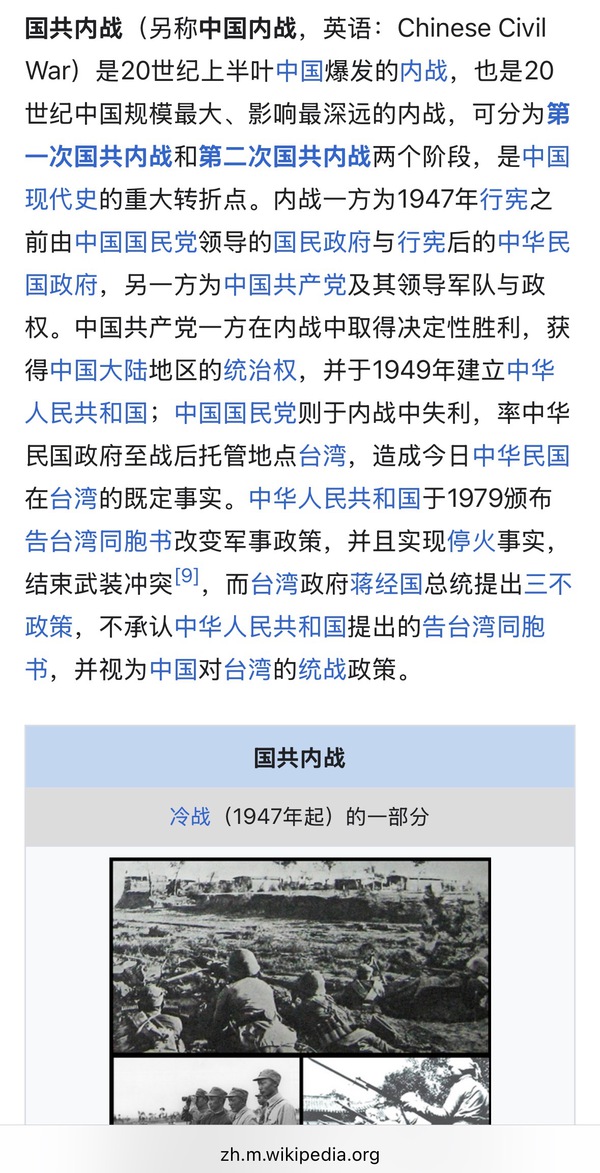Open the 第二次国共内战 link
Screen dimensions: 600x1173
(284, 157)
